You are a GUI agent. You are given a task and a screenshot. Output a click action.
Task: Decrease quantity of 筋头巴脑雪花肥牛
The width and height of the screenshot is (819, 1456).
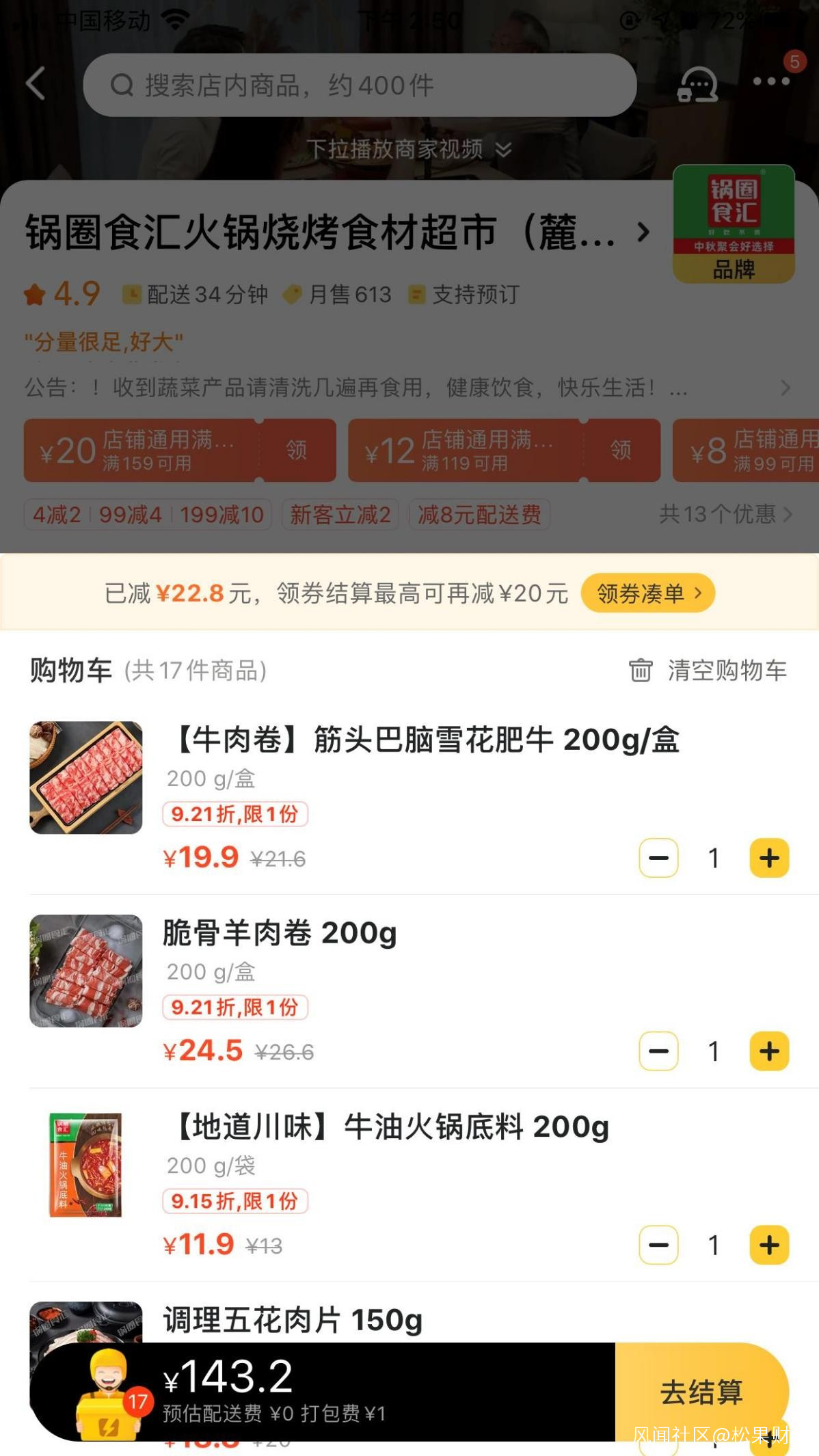click(x=658, y=857)
